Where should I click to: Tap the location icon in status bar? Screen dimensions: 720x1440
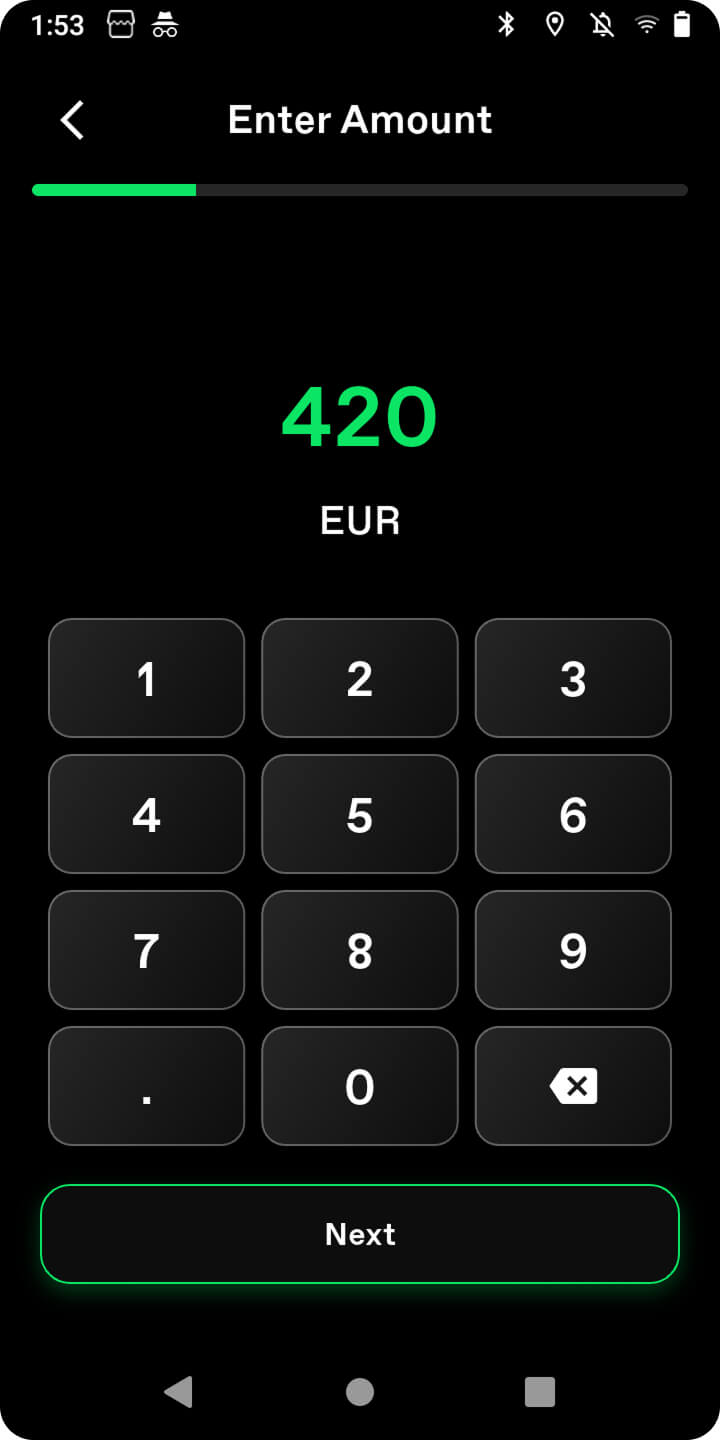[x=556, y=24]
